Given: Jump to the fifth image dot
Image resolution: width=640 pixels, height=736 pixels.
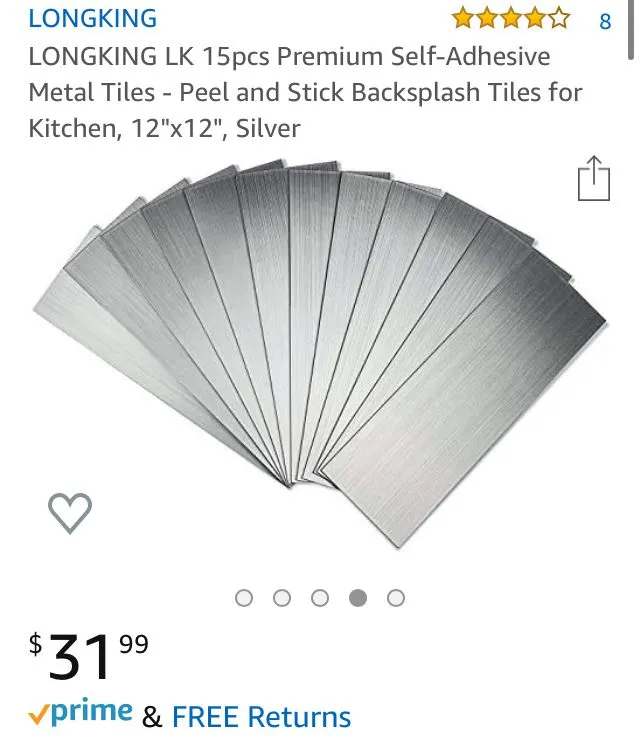Looking at the screenshot, I should point(396,598).
